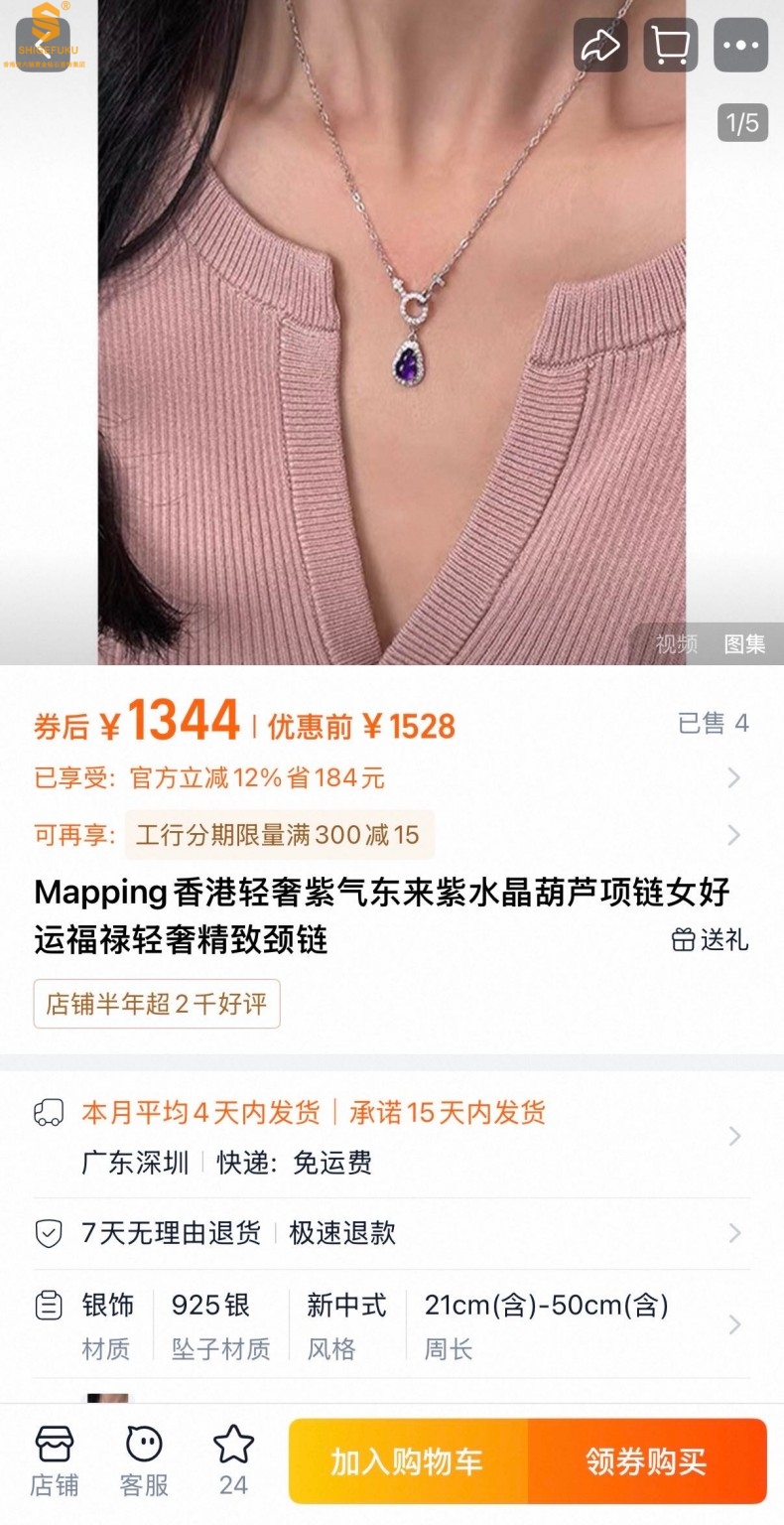Open the 店铺半年超2千好评 reviews chip
Image resolution: width=784 pixels, height=1525 pixels.
tap(157, 1004)
